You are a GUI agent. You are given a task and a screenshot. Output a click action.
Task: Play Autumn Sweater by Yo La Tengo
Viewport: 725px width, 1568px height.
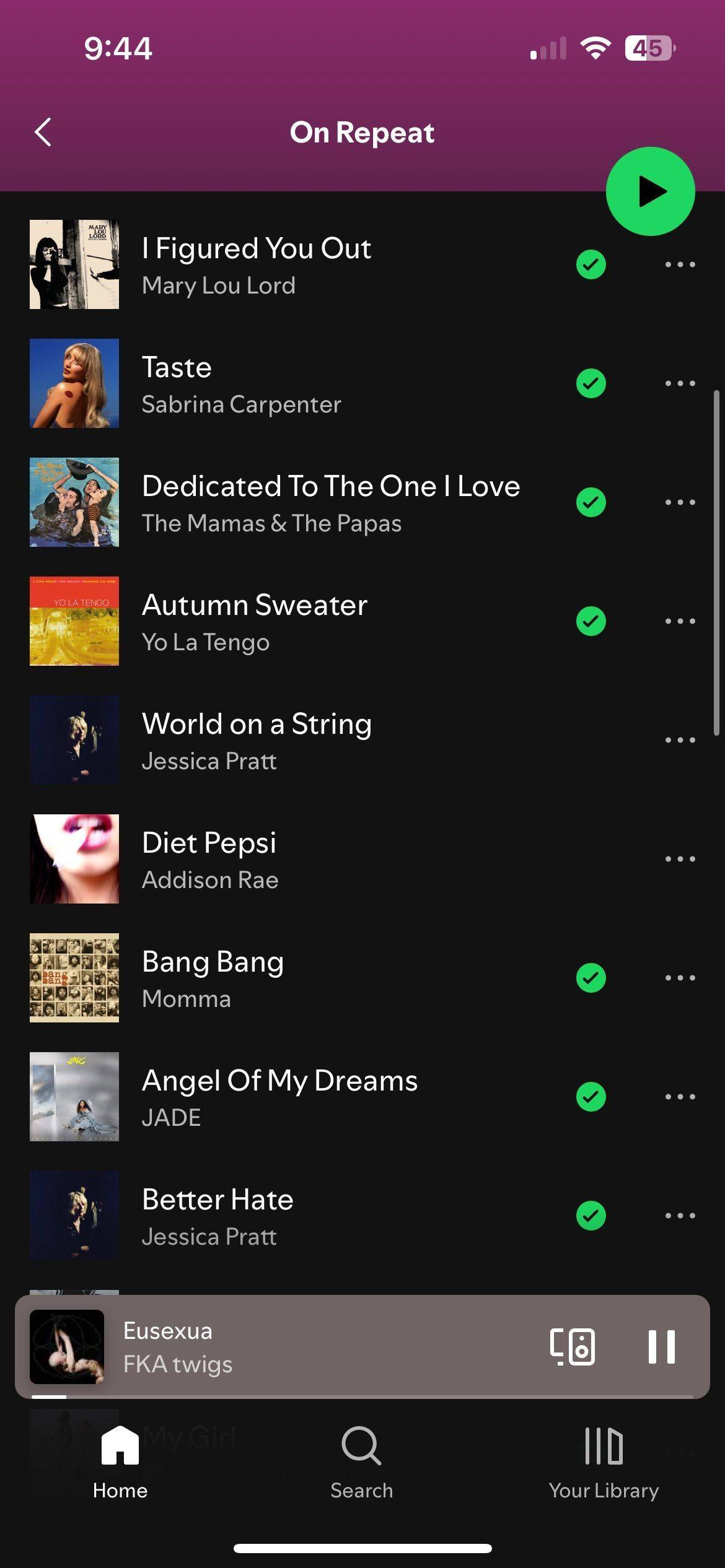click(x=291, y=621)
